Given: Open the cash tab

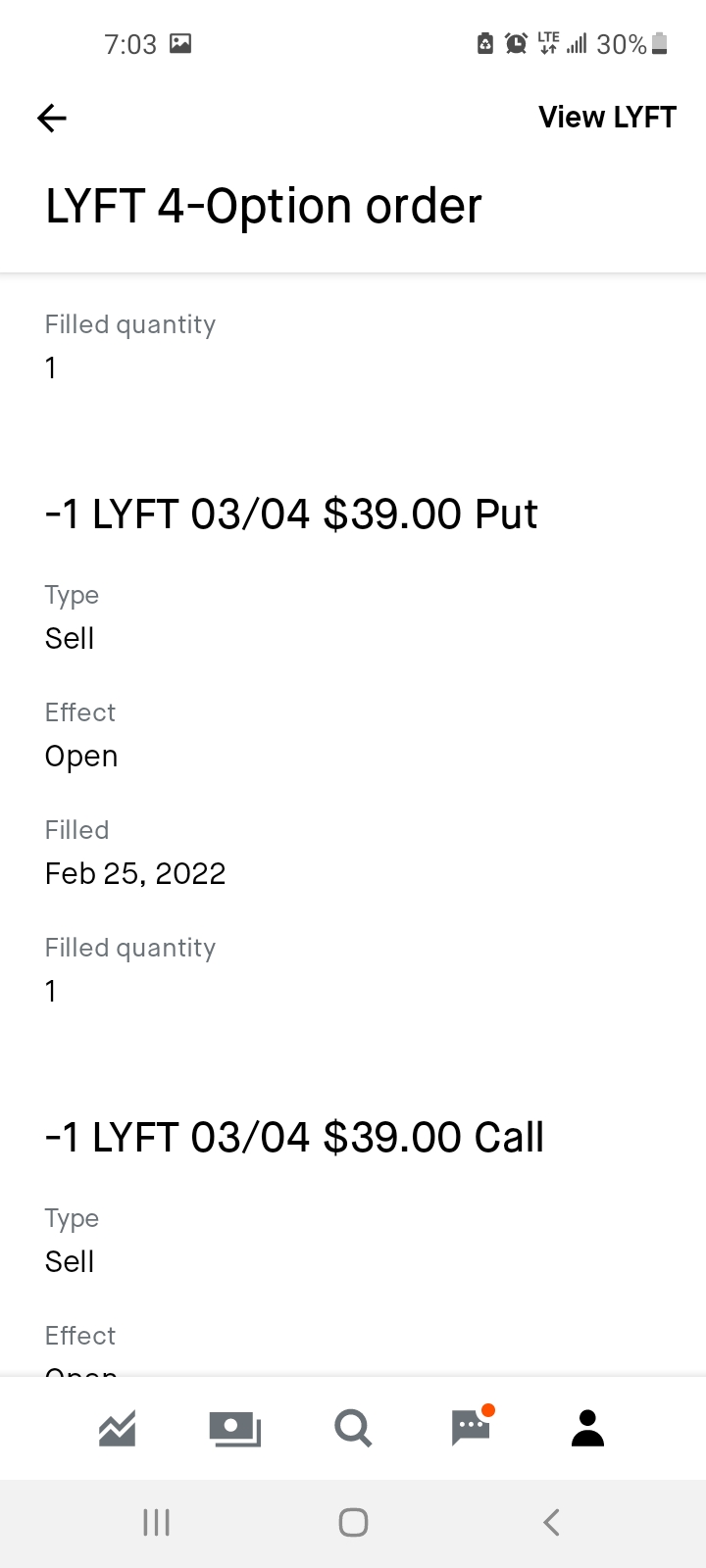Looking at the screenshot, I should pos(235,1429).
